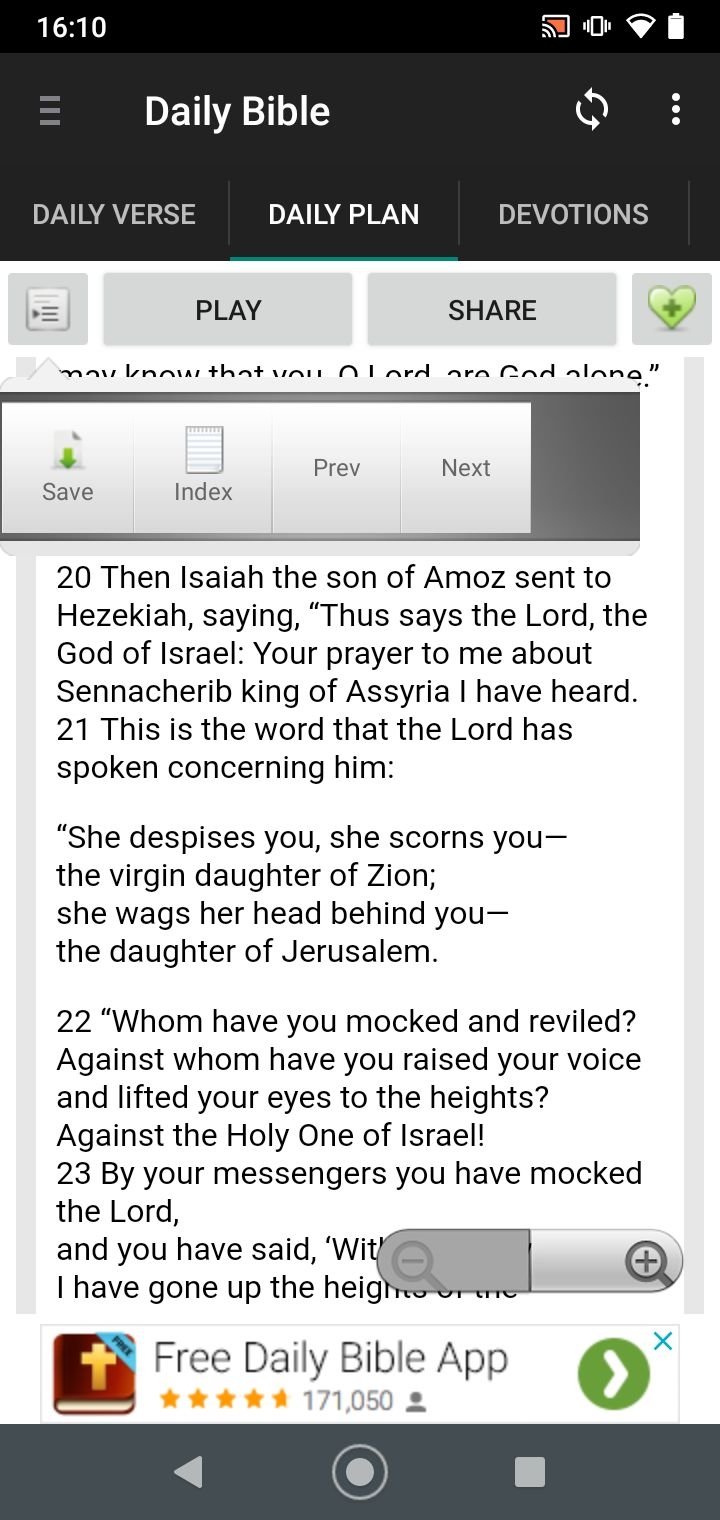Open the overflow menu
This screenshot has width=720, height=1520.
click(676, 110)
